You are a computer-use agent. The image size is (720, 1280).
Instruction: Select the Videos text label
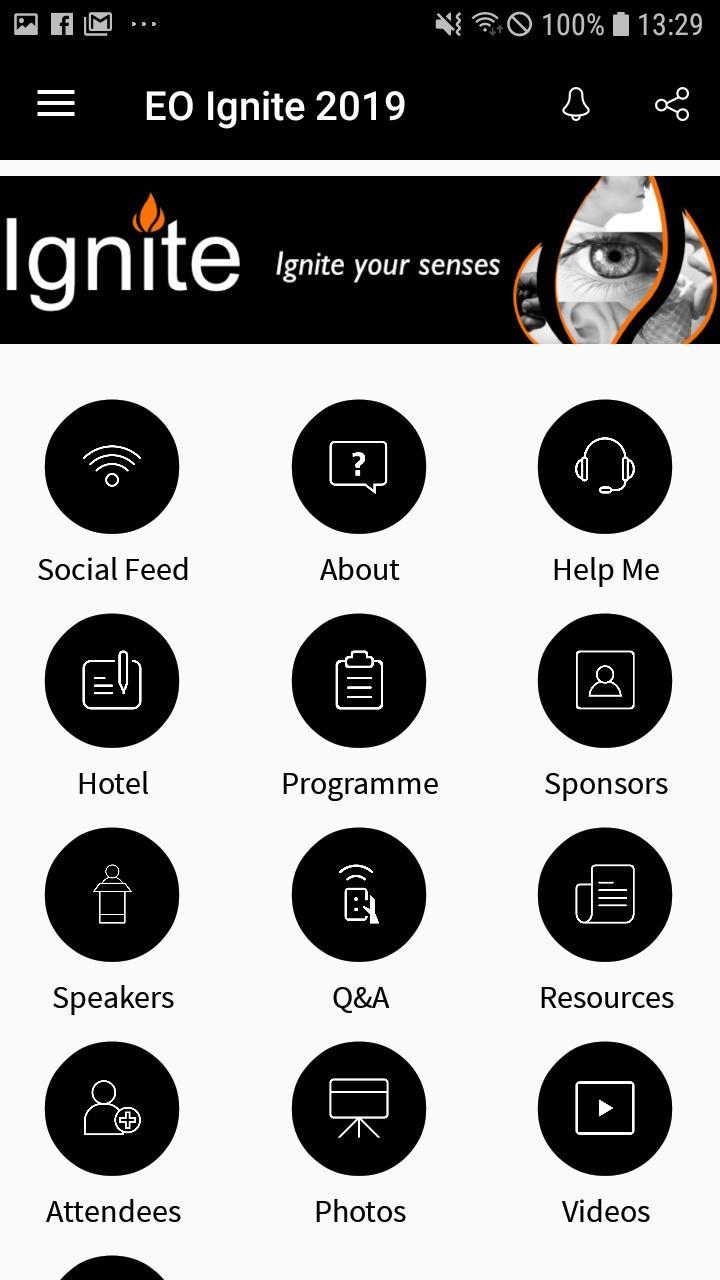[605, 1211]
